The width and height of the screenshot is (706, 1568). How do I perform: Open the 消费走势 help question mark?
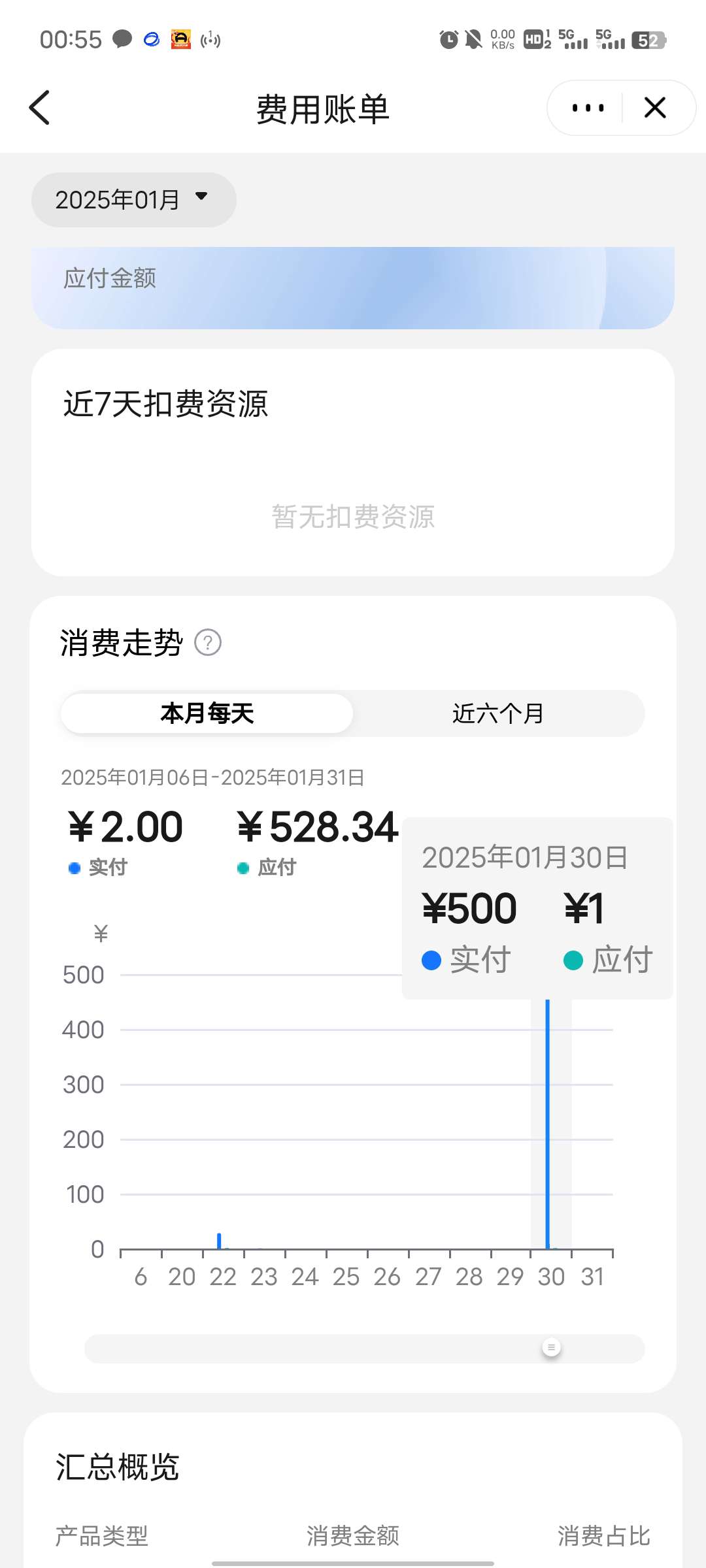[208, 643]
